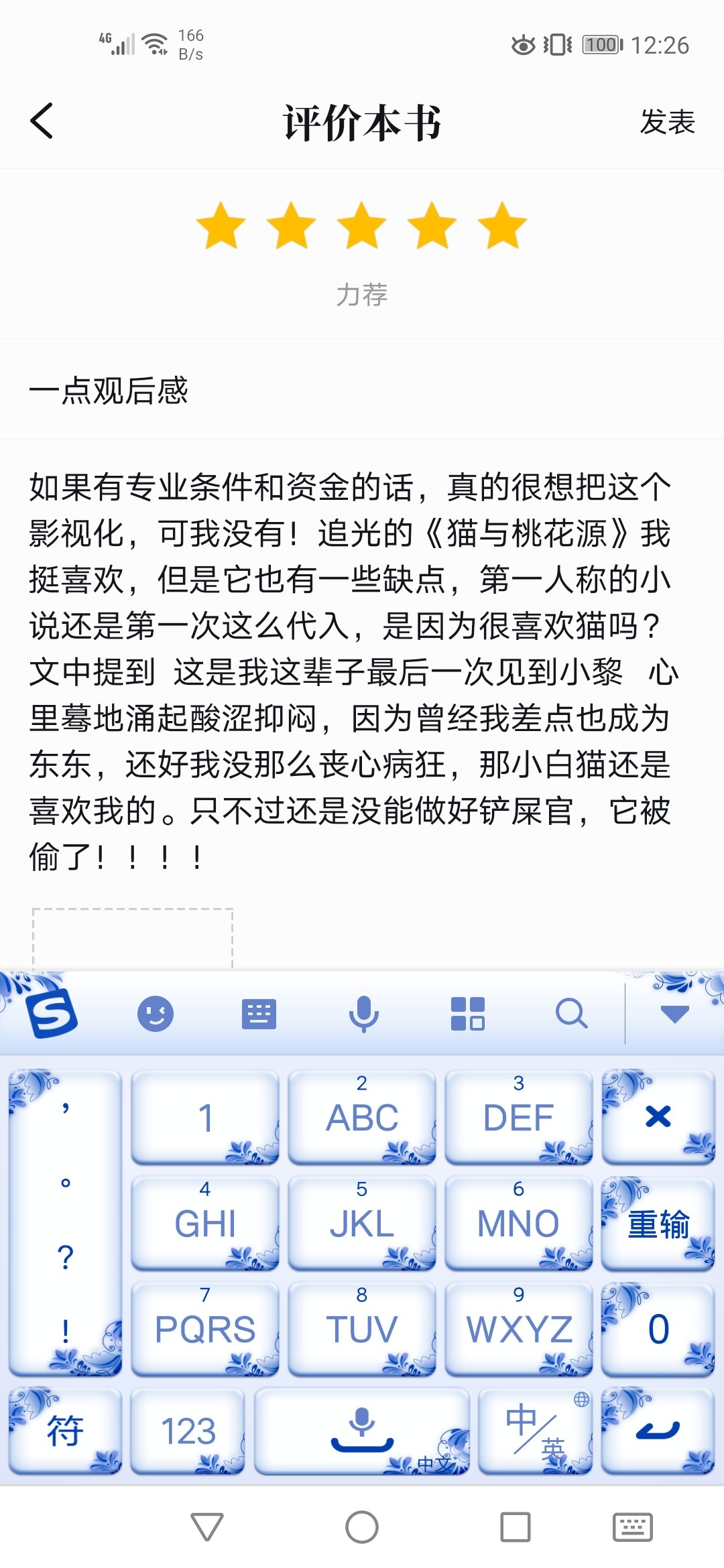Set rating to three stars

tap(362, 226)
